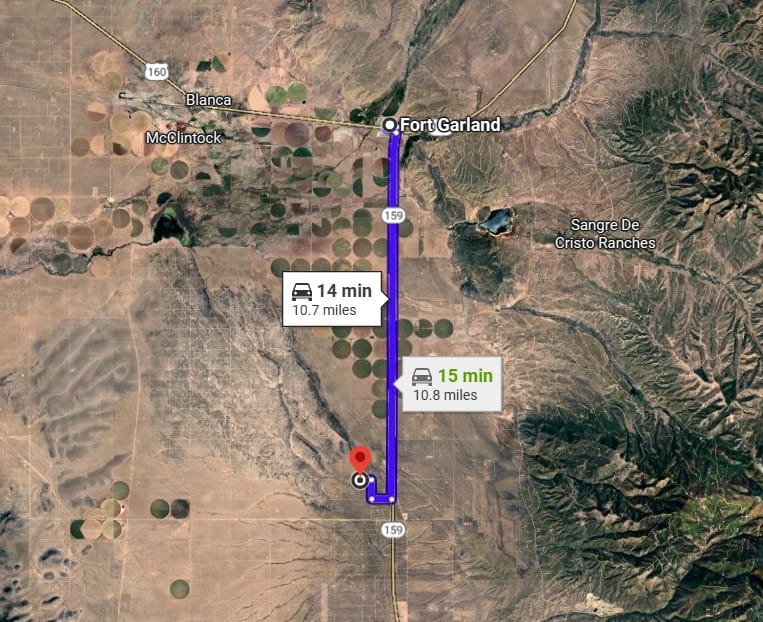Viewport: 763px width, 622px height.
Task: Open the Fort Garland starting point marker
Action: point(390,125)
